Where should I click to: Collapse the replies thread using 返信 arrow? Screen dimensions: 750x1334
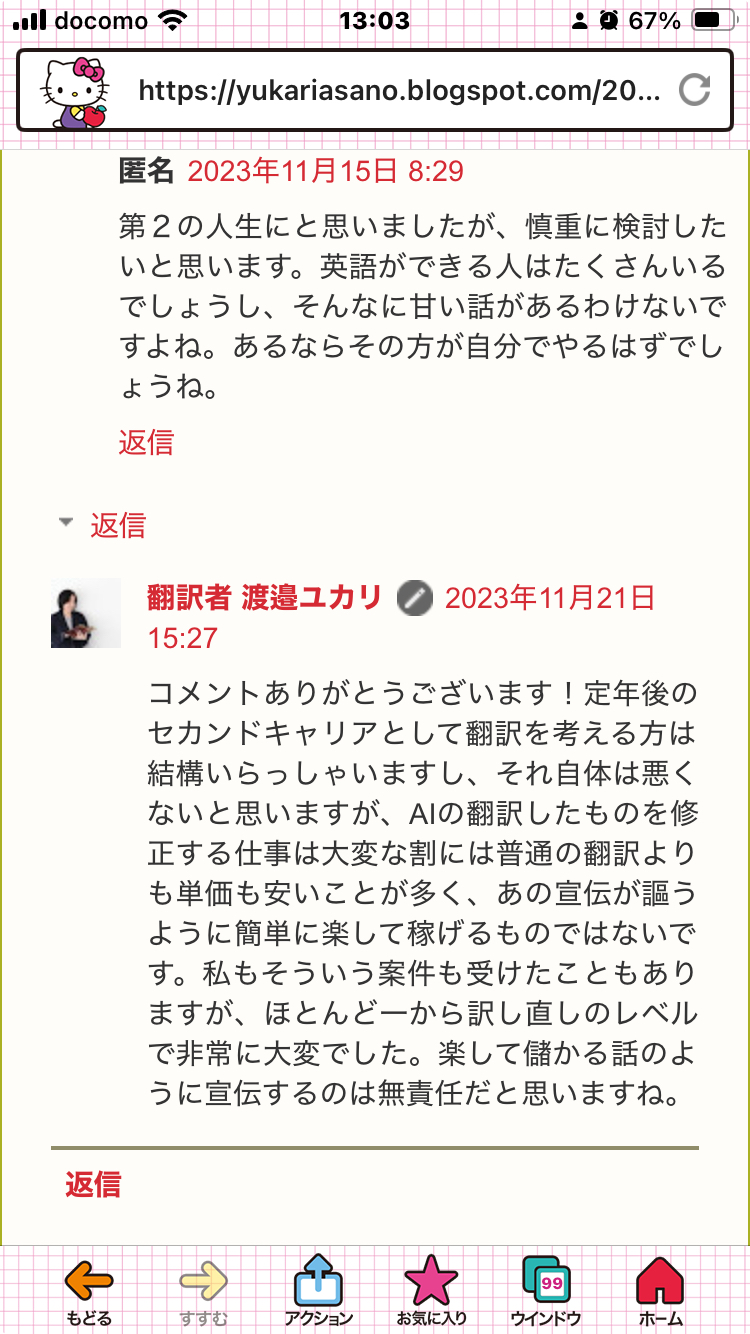coord(102,524)
